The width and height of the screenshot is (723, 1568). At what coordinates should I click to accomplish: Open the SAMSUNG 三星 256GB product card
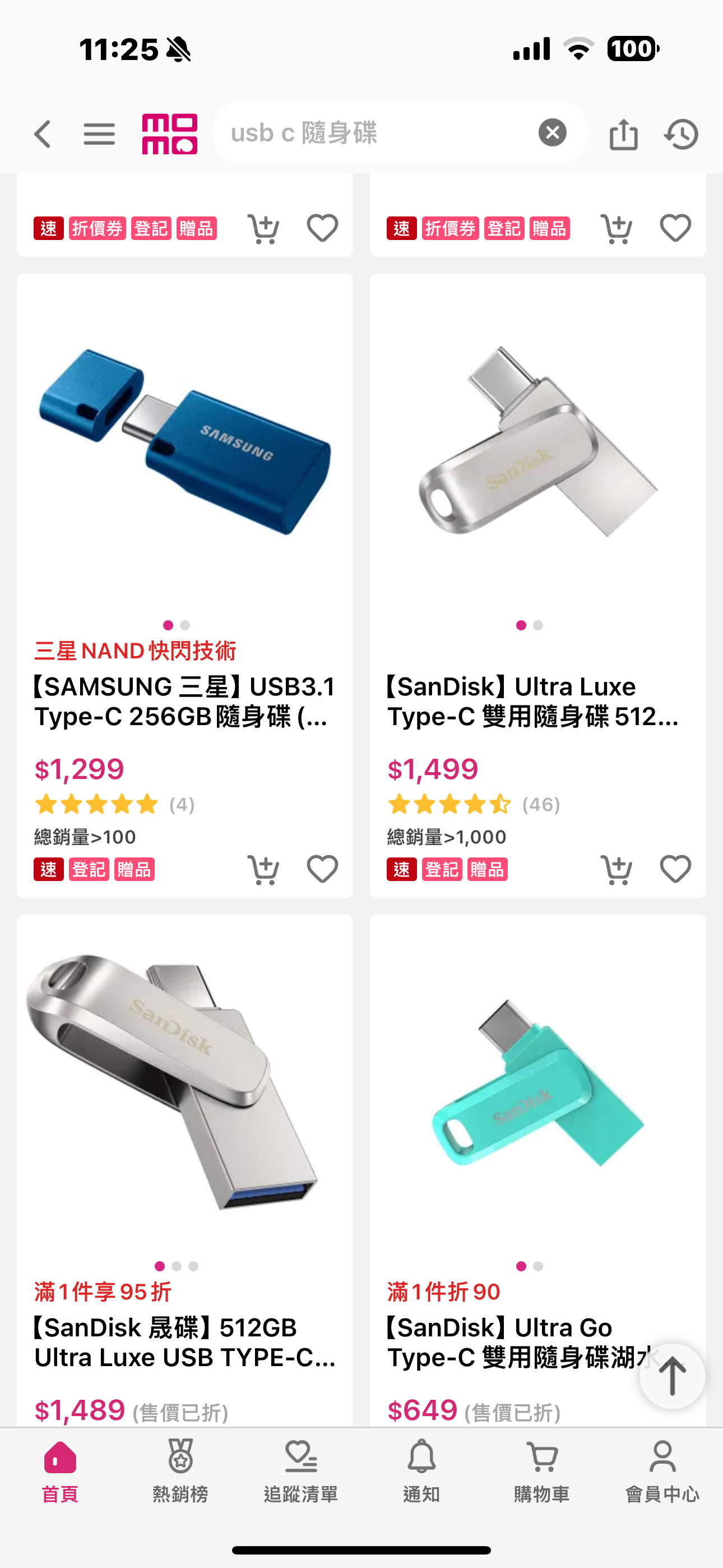click(x=184, y=700)
